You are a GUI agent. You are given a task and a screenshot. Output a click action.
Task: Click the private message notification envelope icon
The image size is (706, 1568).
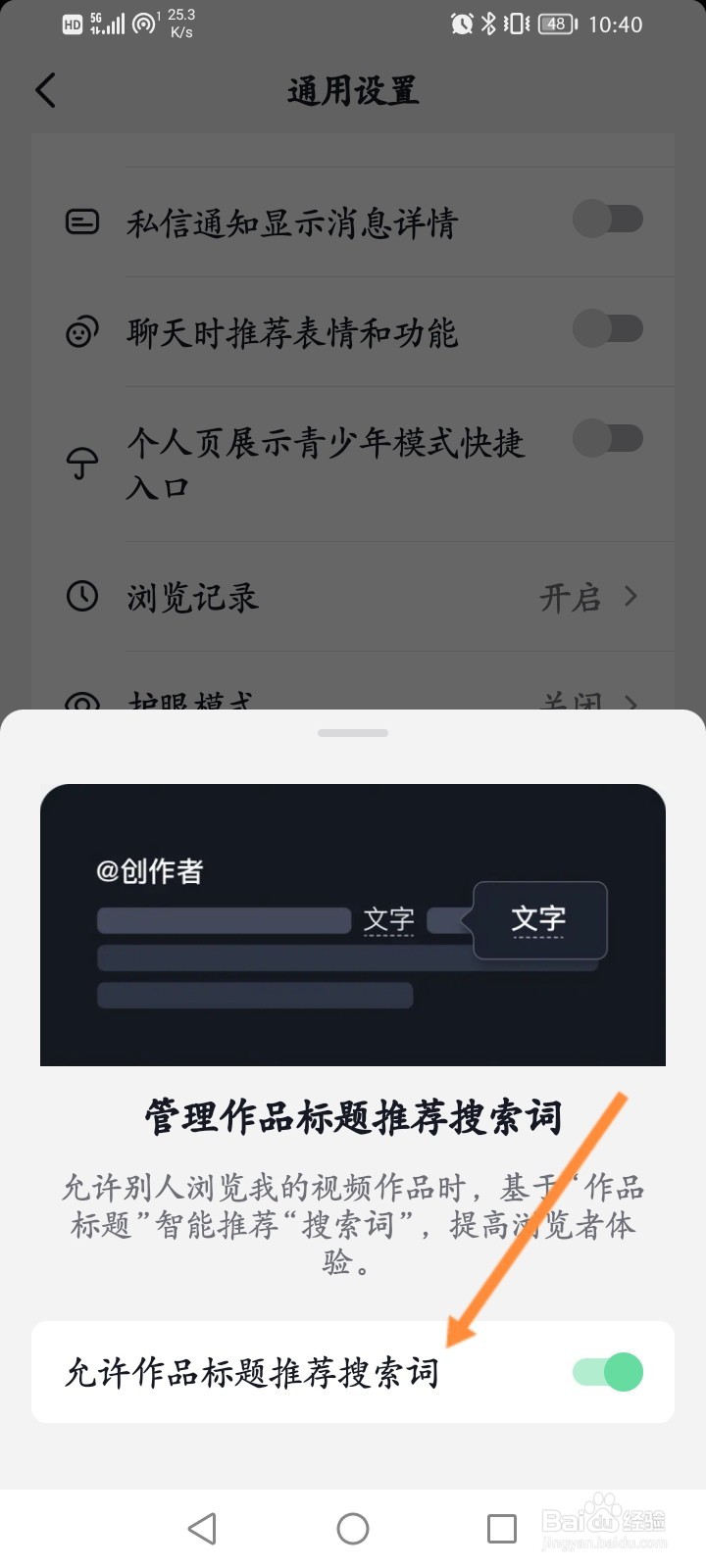(83, 220)
